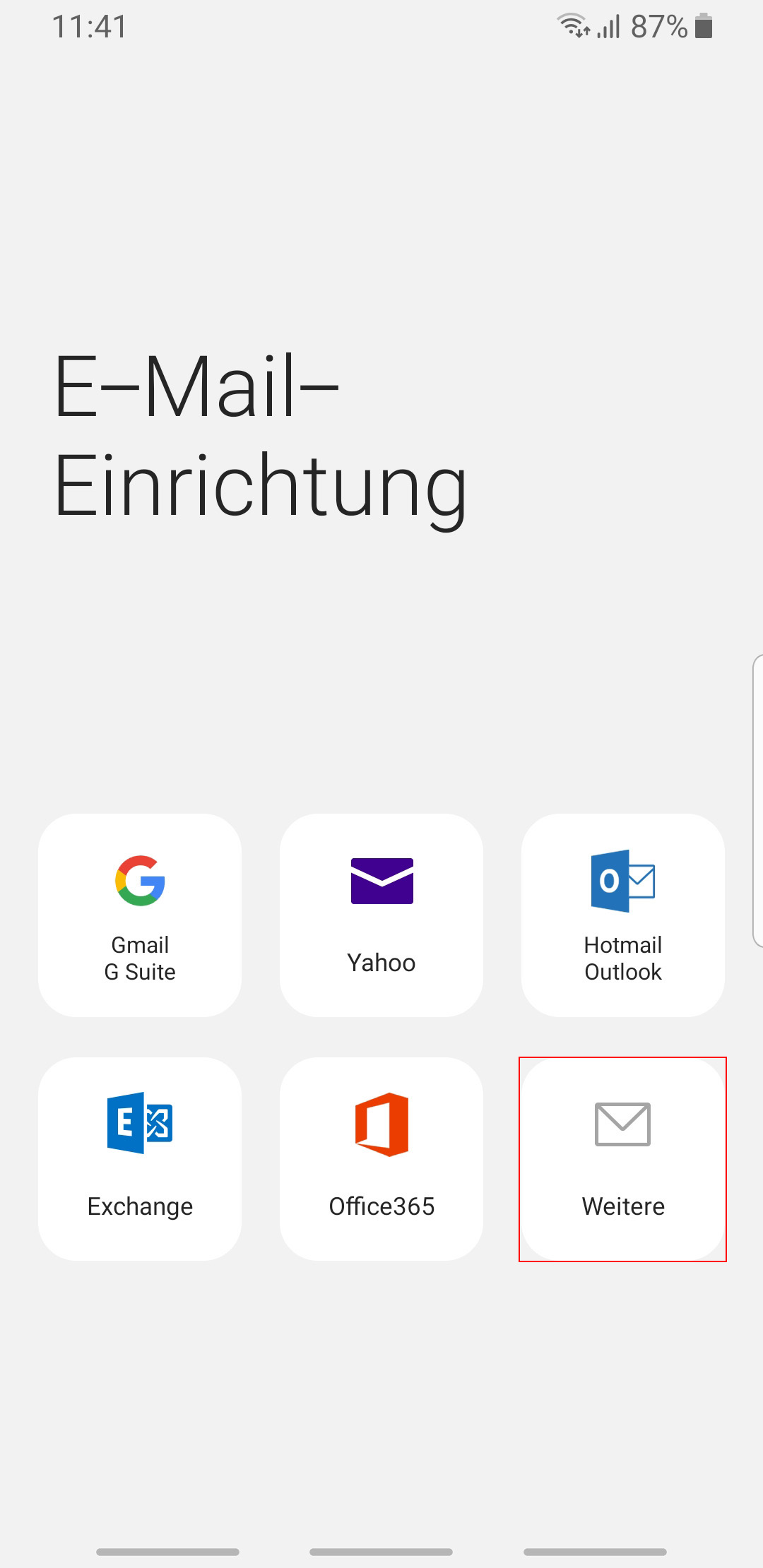The height and width of the screenshot is (1568, 763).
Task: Select the Gmail G Suite account option
Action: point(140,915)
